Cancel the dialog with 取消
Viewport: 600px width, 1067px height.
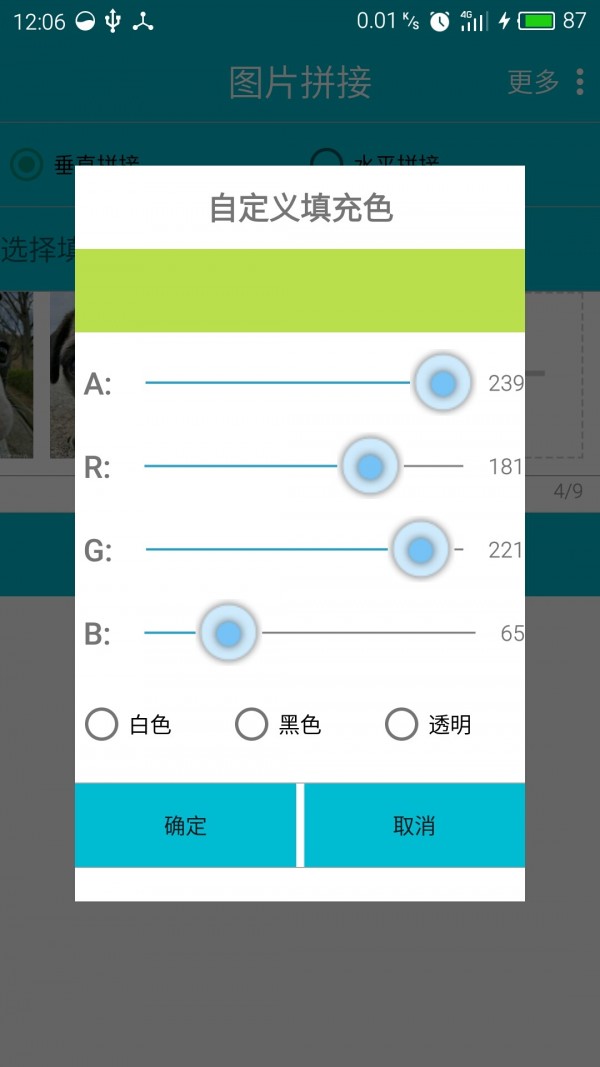pyautogui.click(x=414, y=825)
